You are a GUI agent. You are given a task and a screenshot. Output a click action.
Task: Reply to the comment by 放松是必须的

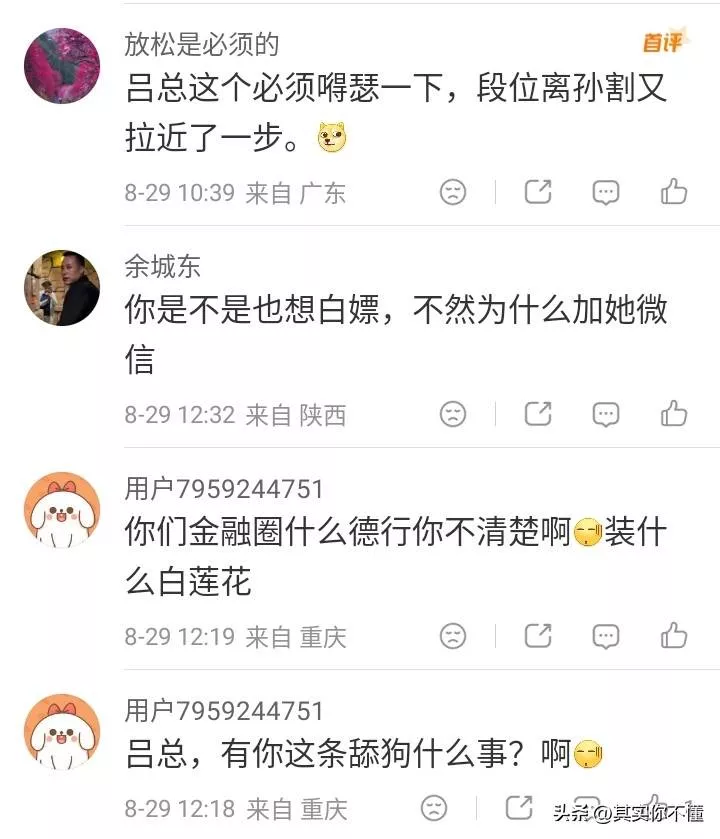click(x=606, y=193)
